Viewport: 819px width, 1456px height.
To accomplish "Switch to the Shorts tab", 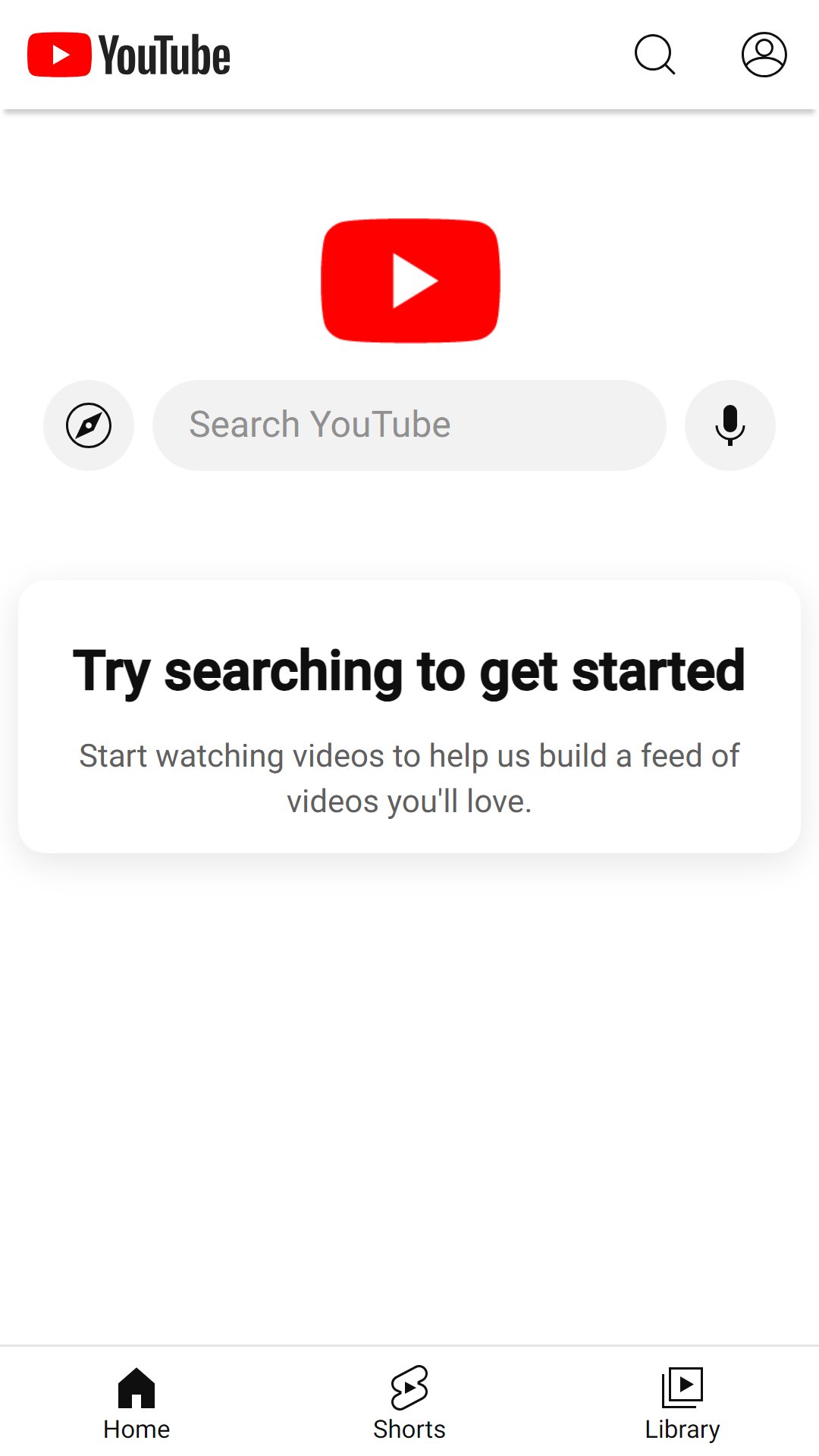I will point(409,1403).
